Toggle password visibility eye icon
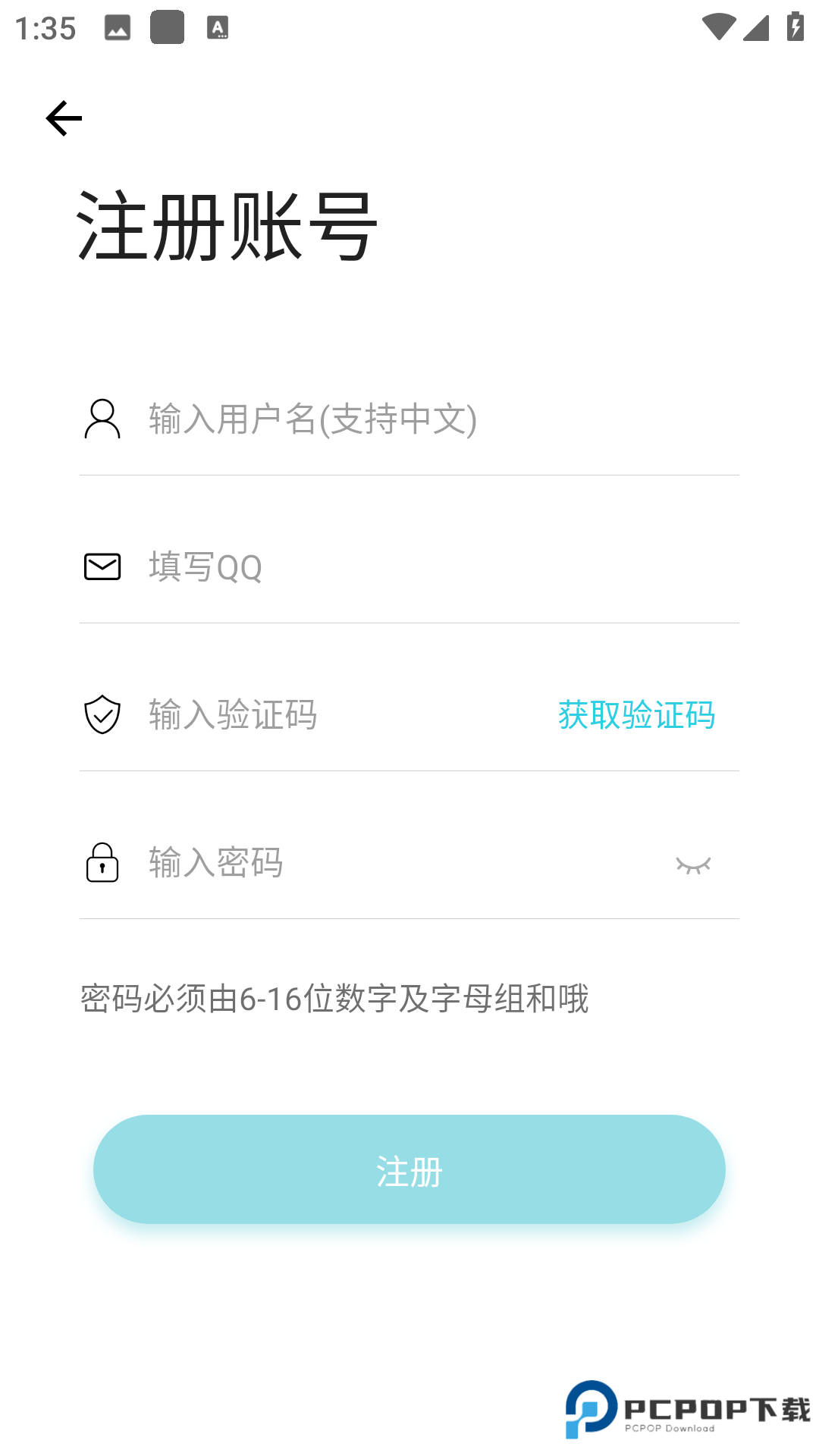The height and width of the screenshot is (1456, 819). (x=693, y=864)
